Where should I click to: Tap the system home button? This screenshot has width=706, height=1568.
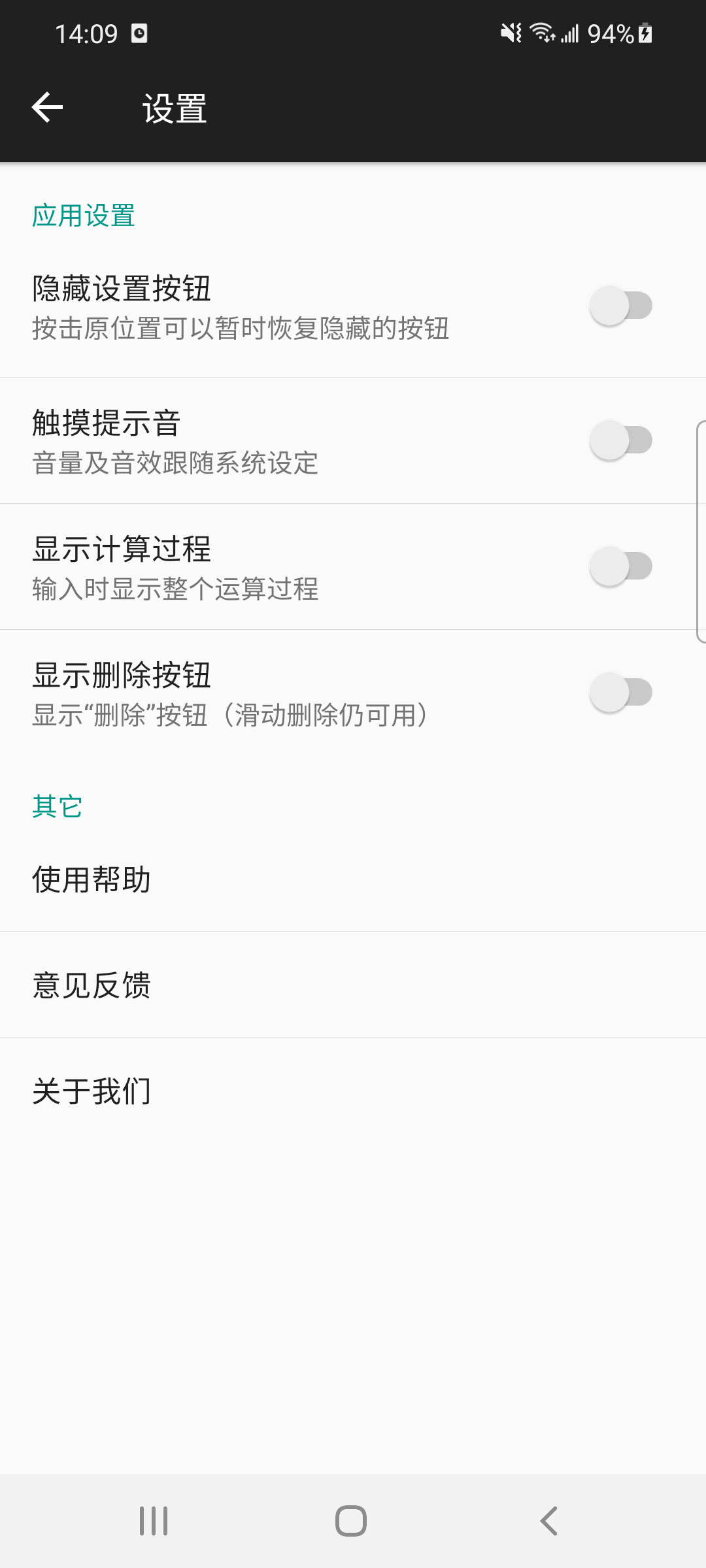[x=351, y=1521]
